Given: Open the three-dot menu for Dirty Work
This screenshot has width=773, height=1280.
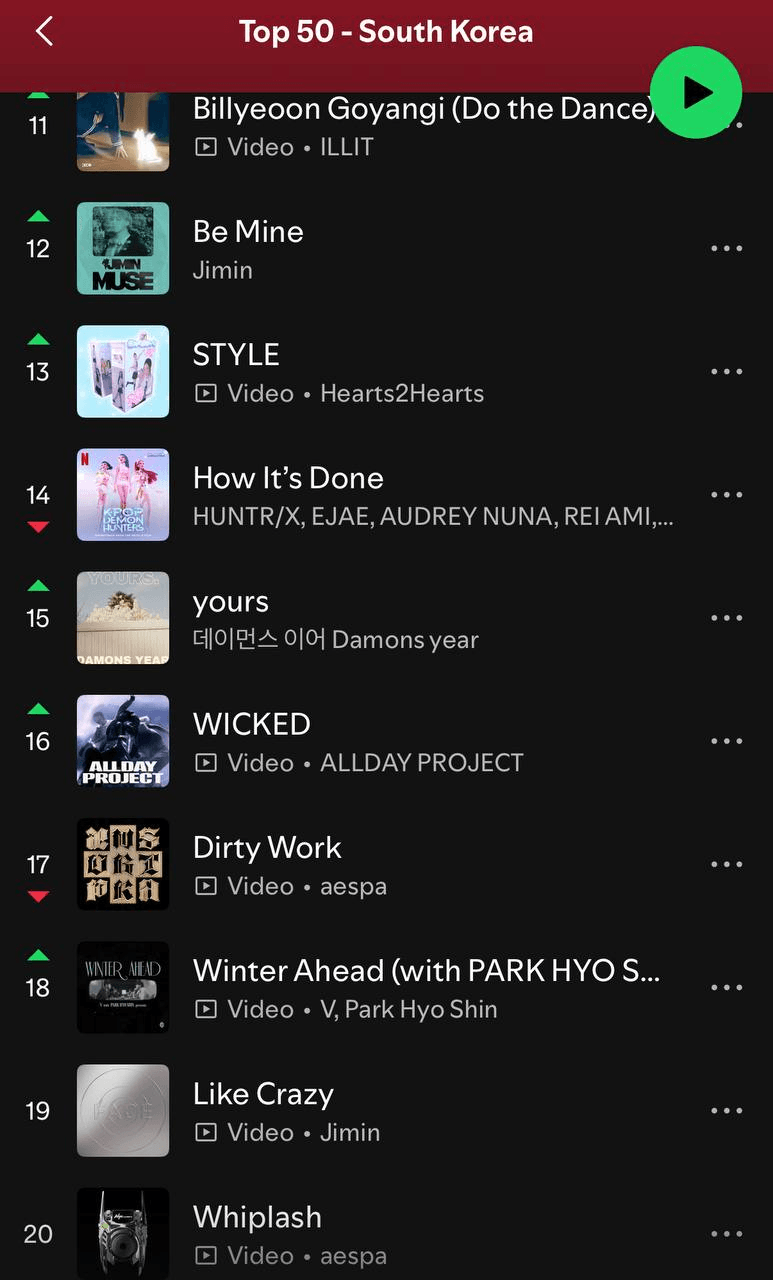Looking at the screenshot, I should [x=726, y=864].
